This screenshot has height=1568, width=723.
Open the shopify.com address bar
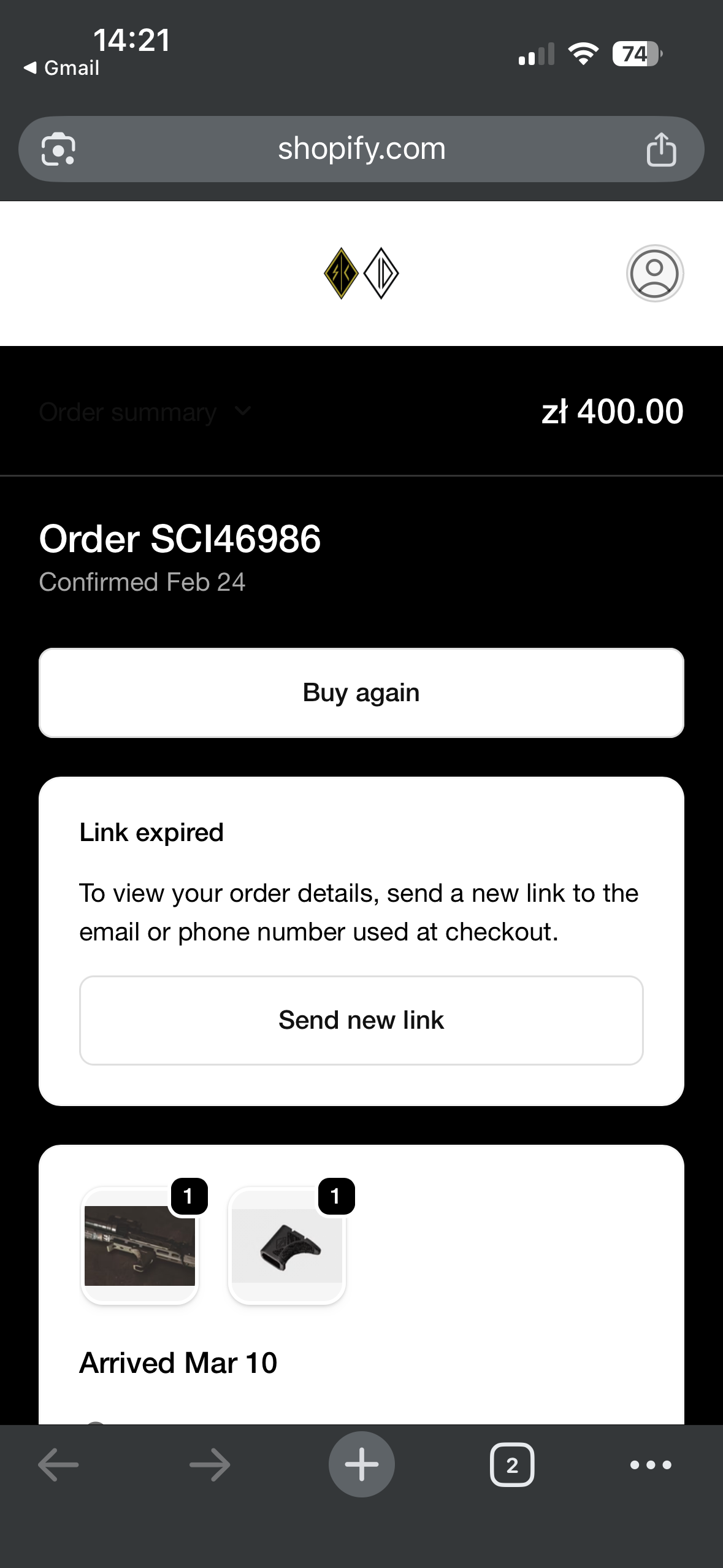(361, 149)
